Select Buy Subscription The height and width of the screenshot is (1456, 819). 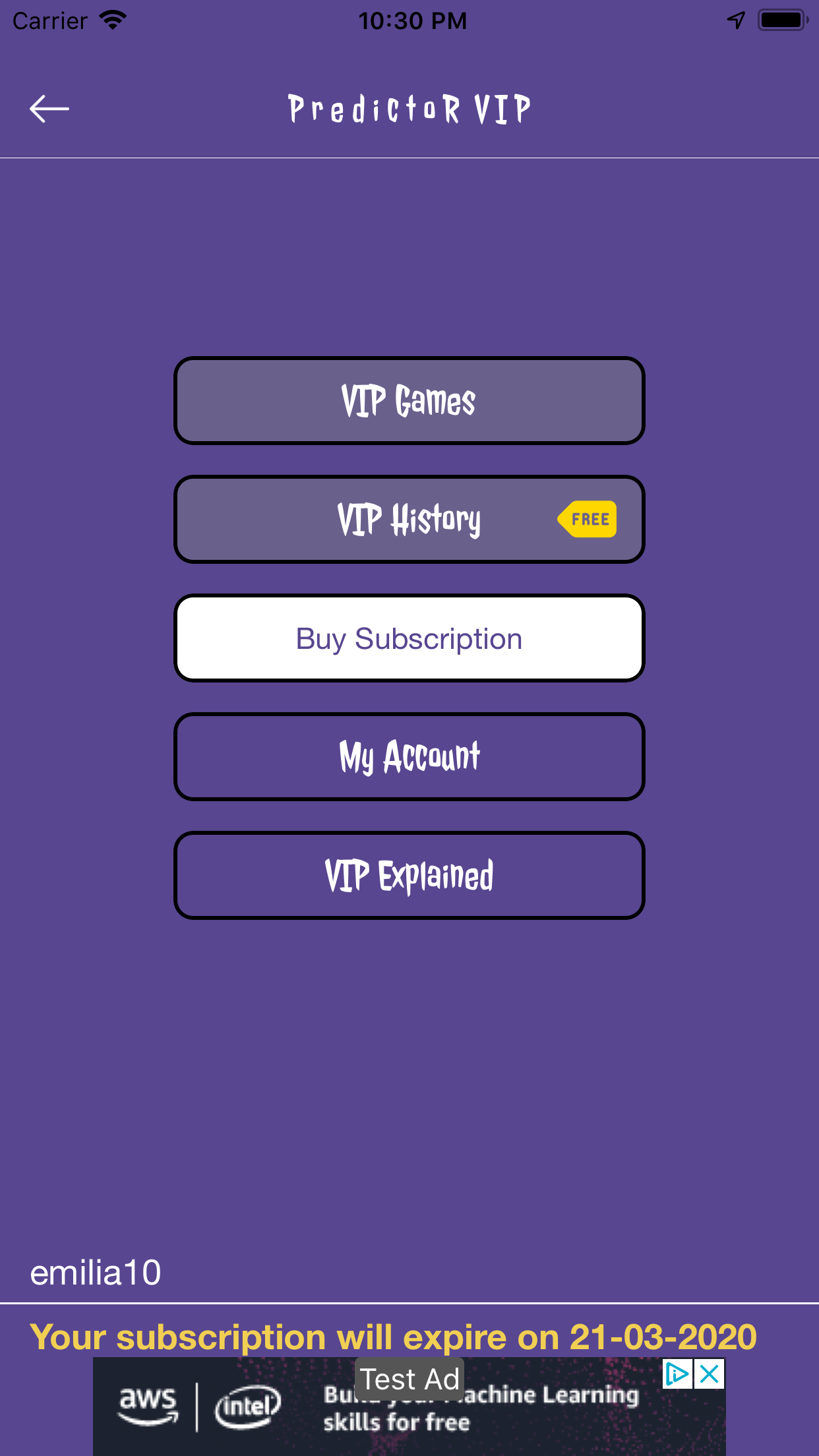point(409,638)
